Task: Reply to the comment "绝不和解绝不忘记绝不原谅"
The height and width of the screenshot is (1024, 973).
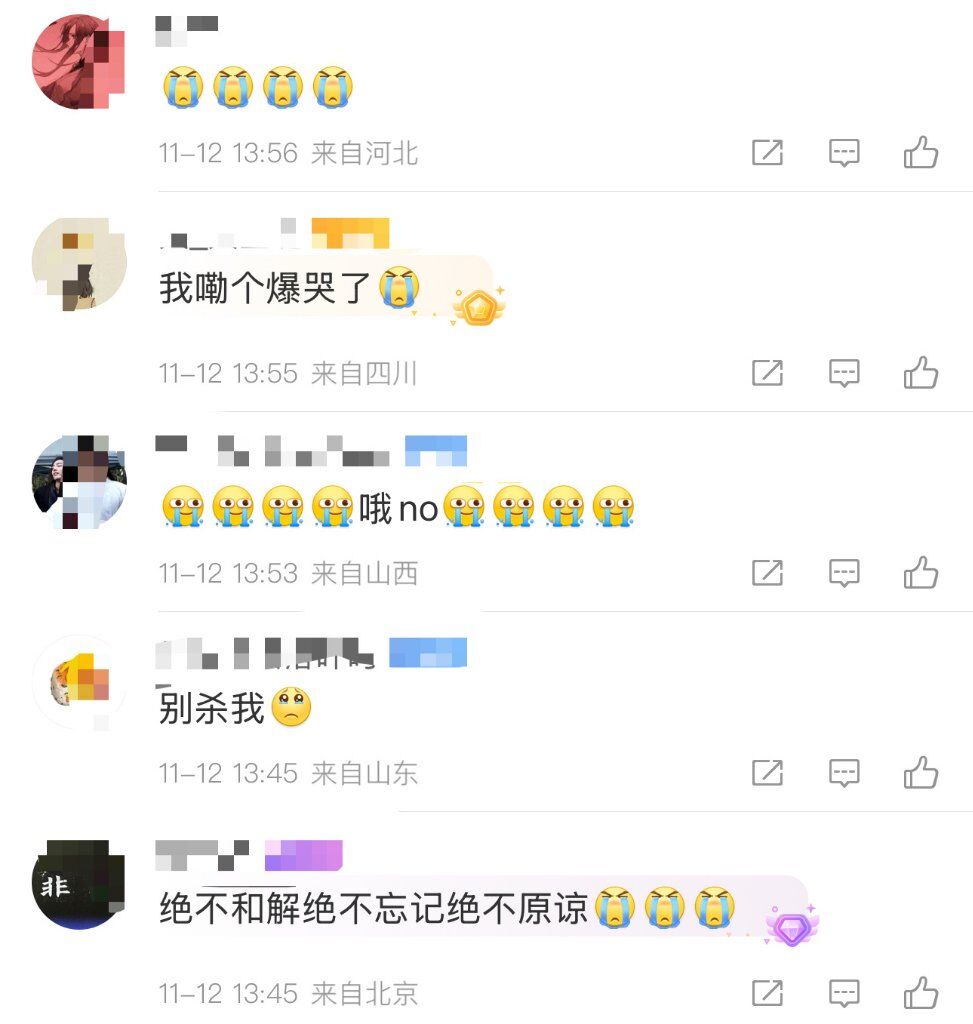Action: tap(845, 993)
